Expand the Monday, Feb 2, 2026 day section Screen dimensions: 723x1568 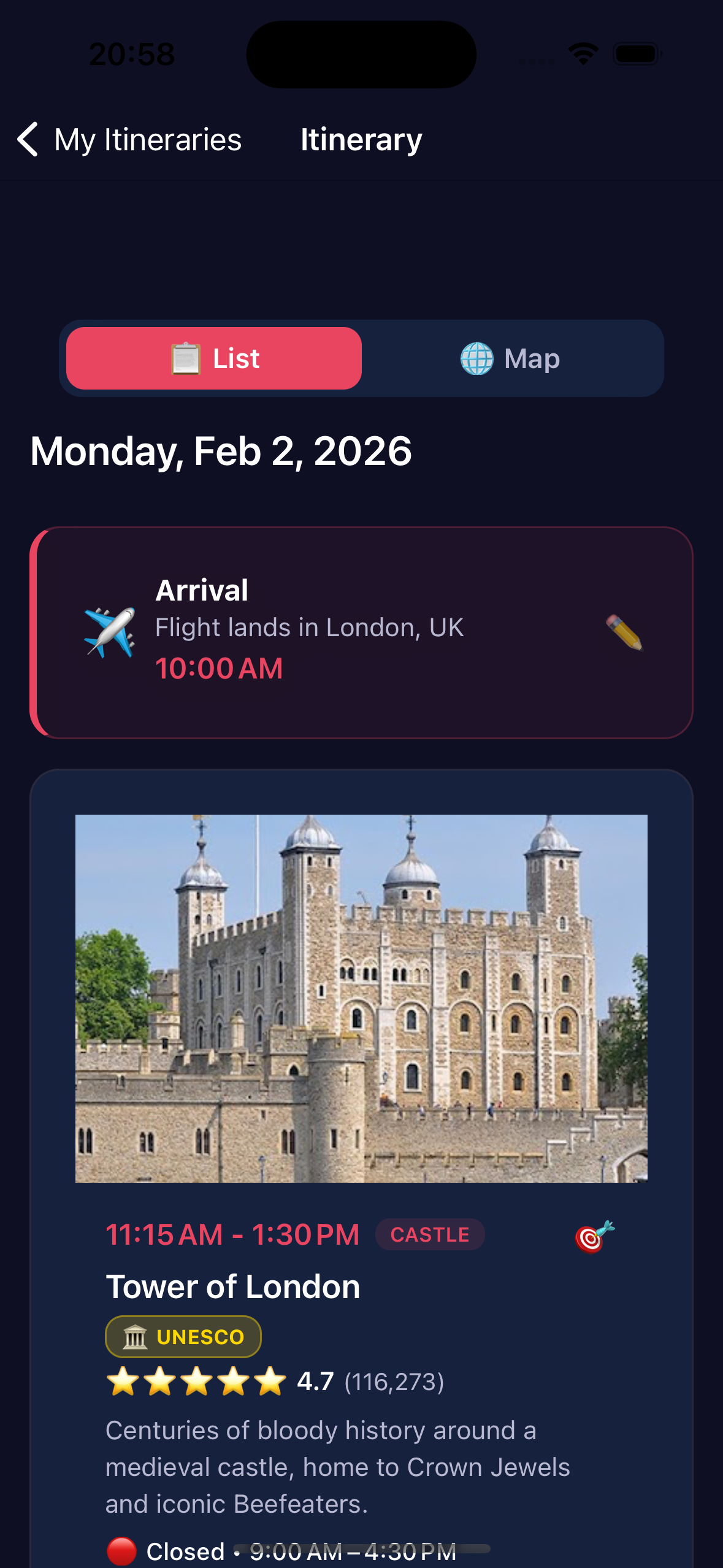221,451
